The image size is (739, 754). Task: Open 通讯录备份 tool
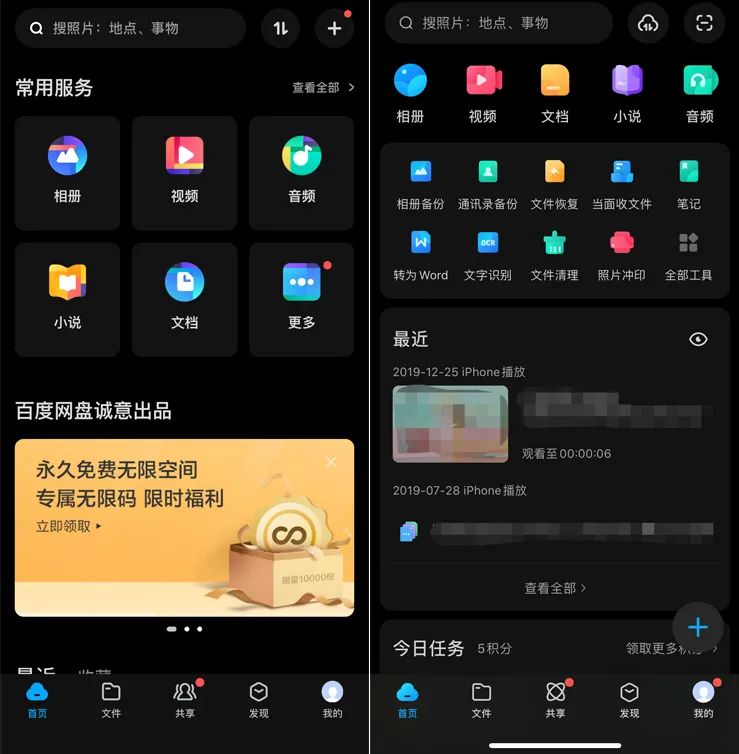(487, 183)
